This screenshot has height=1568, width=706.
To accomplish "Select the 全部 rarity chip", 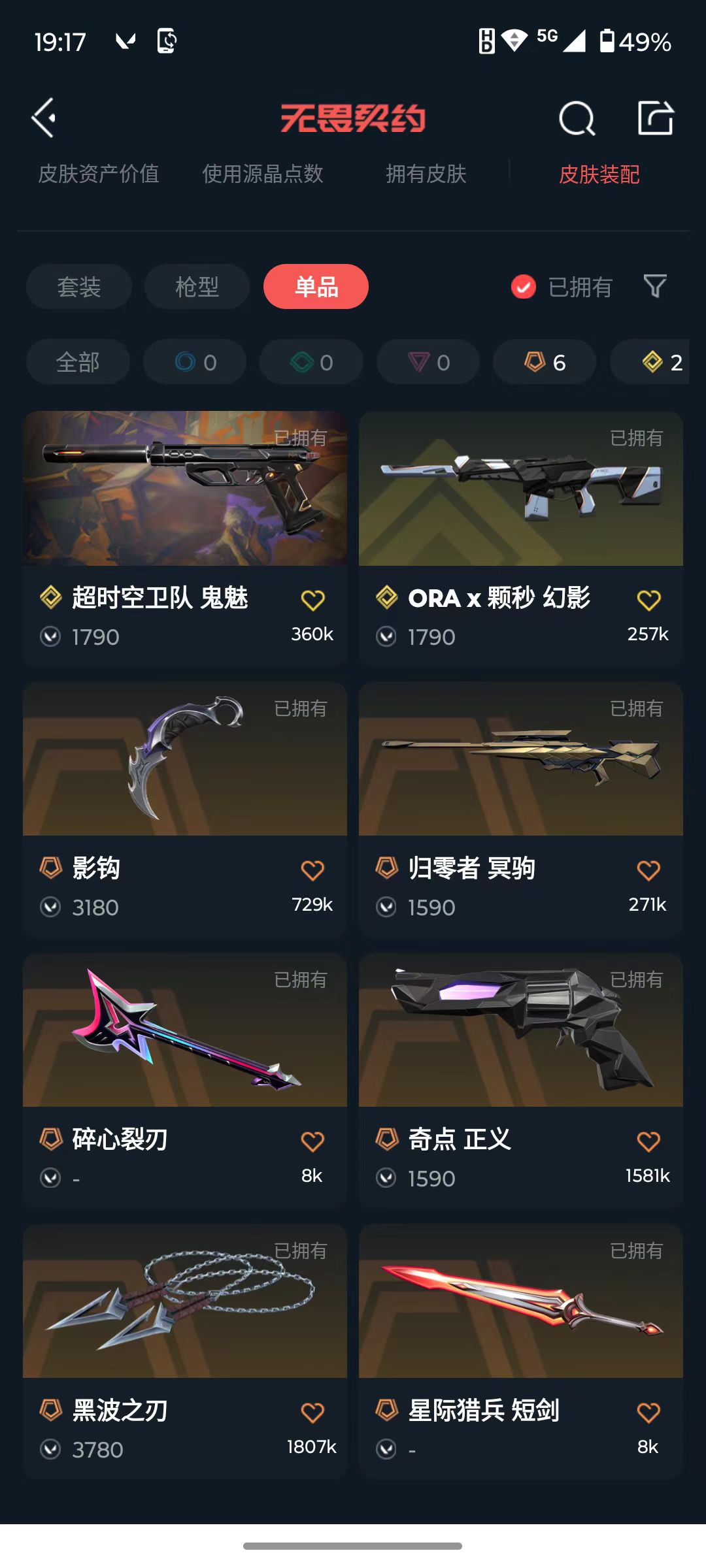I will pyautogui.click(x=78, y=362).
